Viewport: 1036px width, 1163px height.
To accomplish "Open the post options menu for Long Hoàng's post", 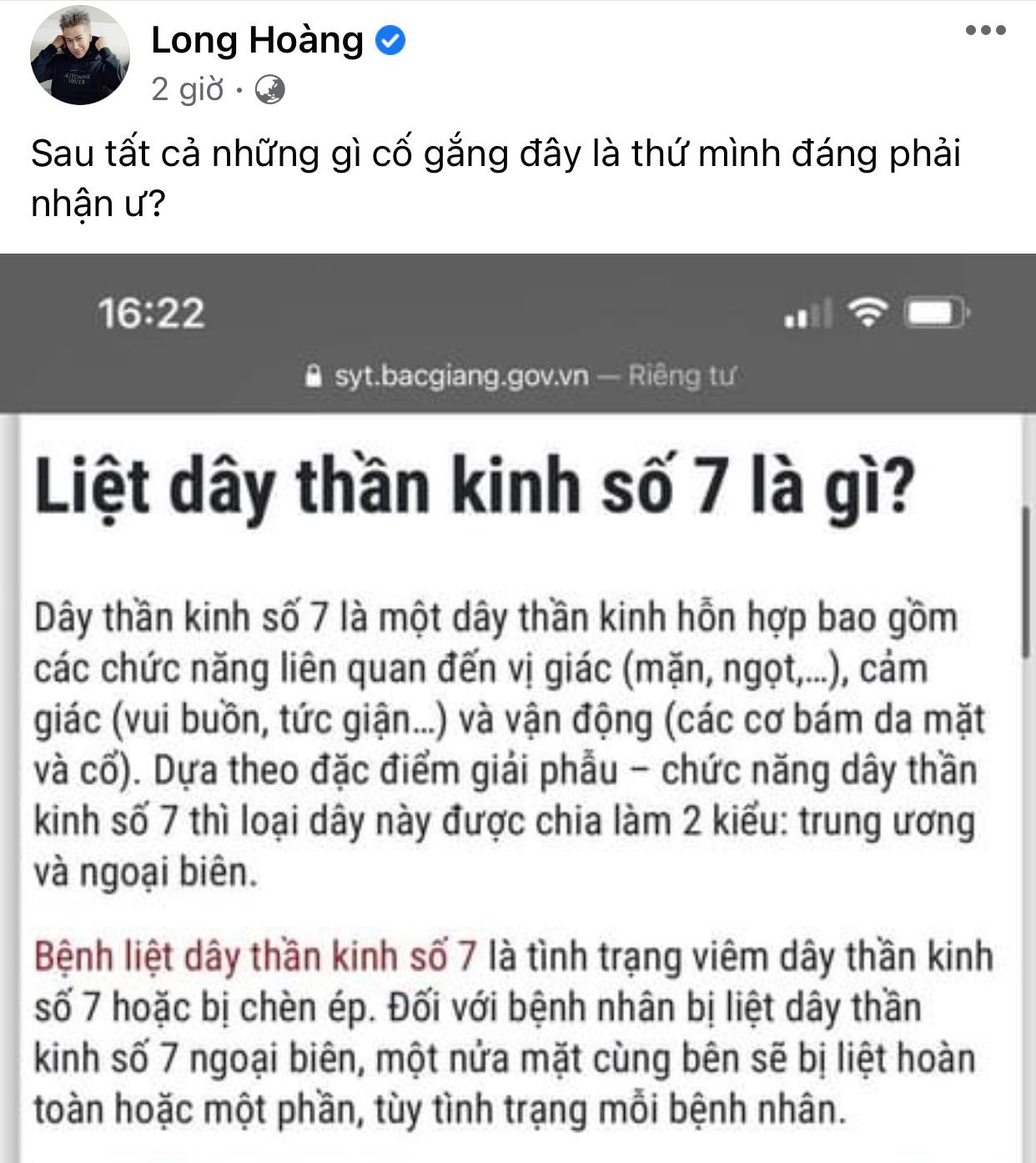I will click(x=988, y=31).
